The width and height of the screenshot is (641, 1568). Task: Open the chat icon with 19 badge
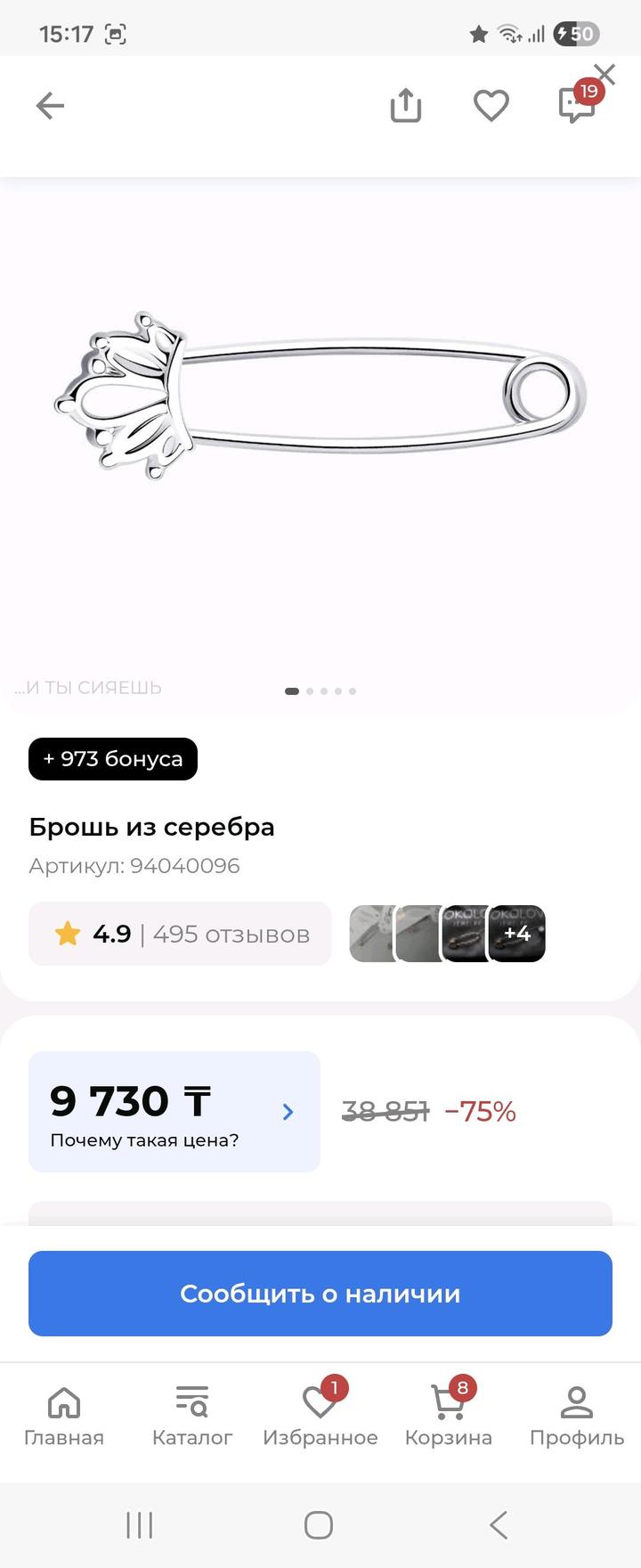(575, 106)
